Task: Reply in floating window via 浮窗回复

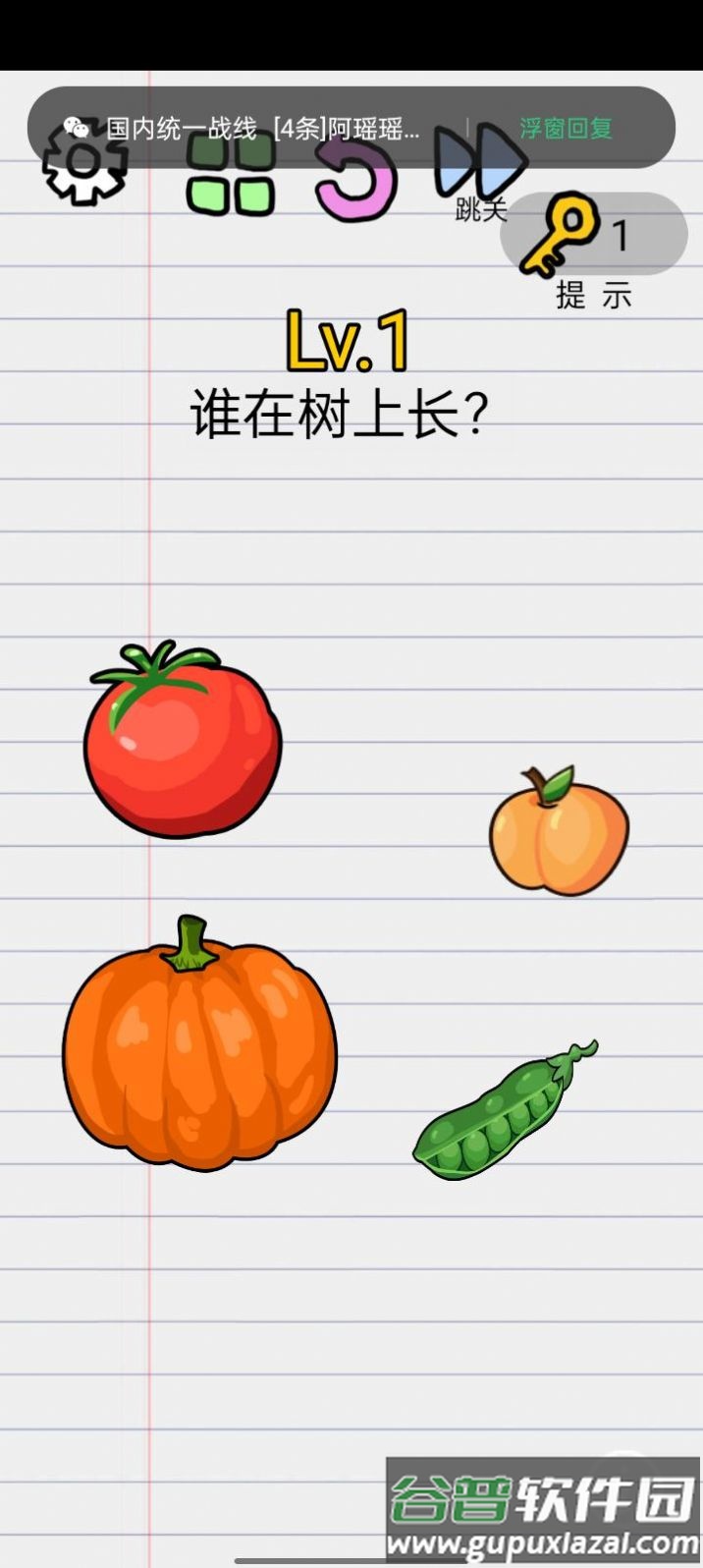Action: point(566,128)
